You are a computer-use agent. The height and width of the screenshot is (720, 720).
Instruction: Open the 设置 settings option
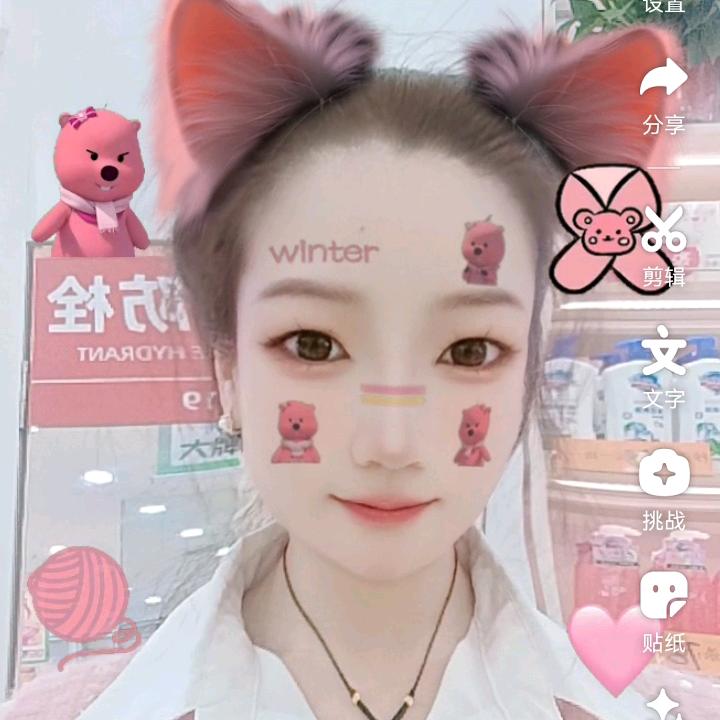click(x=664, y=6)
